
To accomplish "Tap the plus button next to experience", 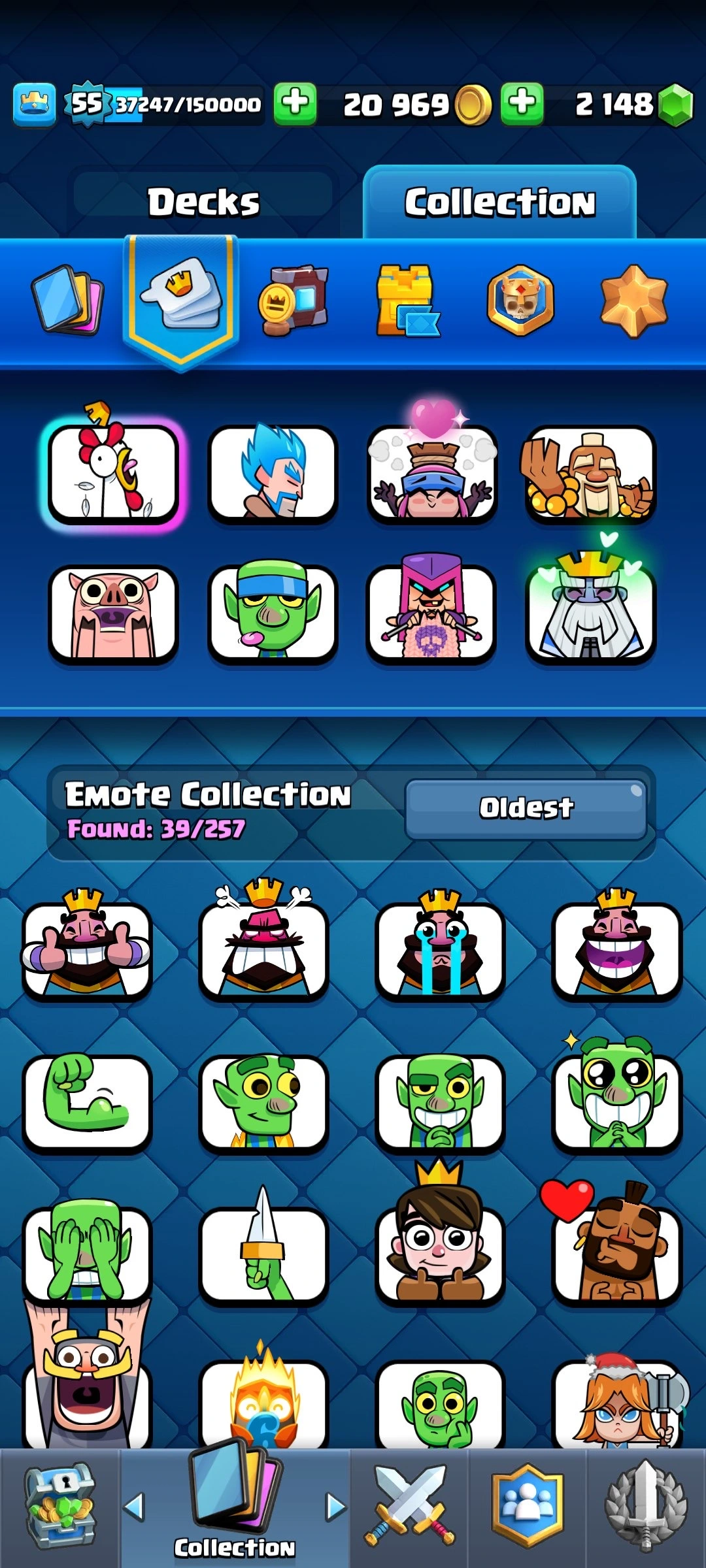I will point(295,103).
